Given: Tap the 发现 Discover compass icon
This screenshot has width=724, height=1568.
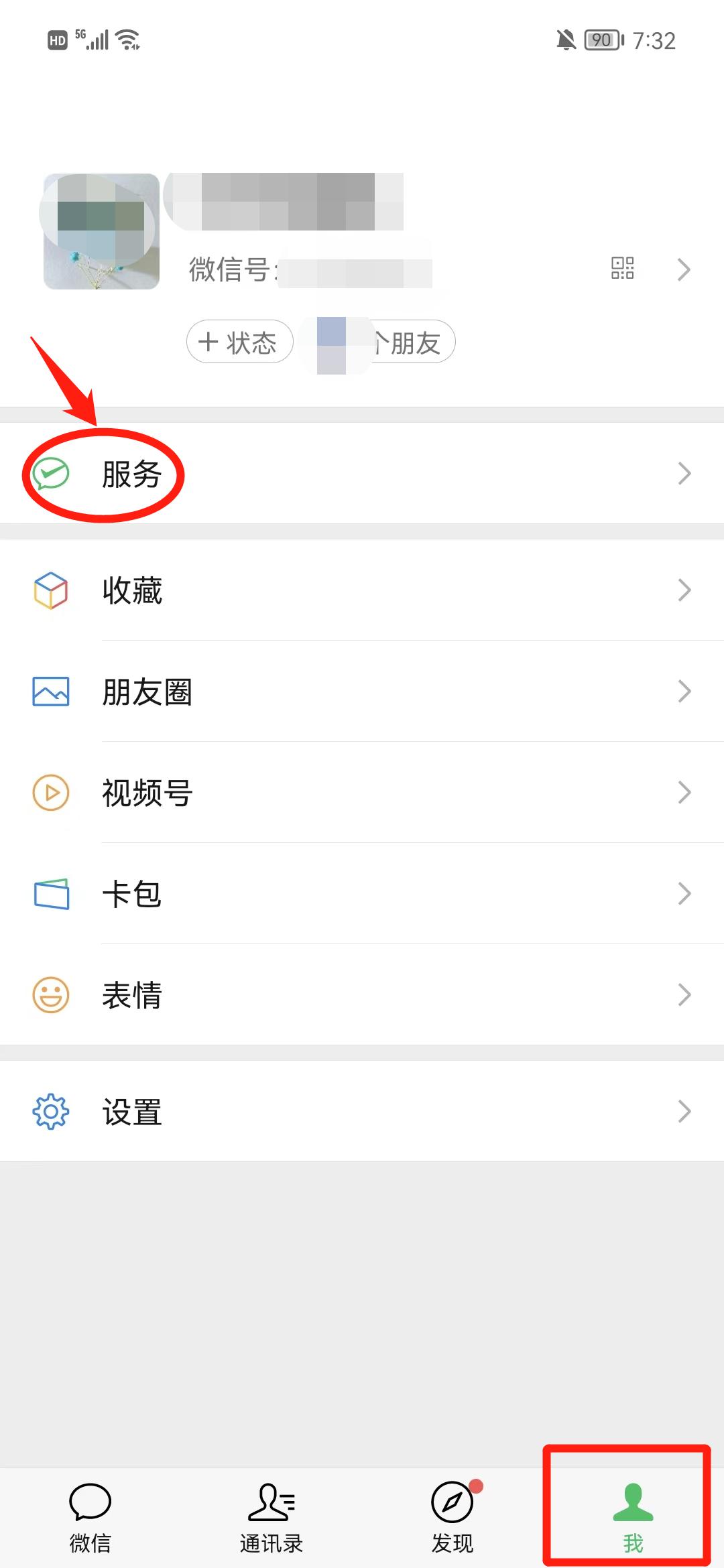Looking at the screenshot, I should click(452, 1498).
